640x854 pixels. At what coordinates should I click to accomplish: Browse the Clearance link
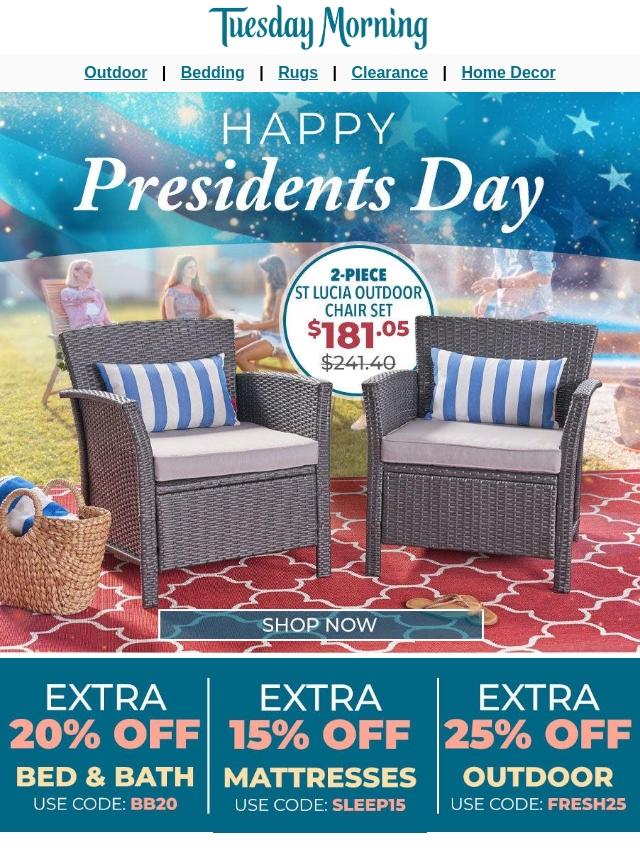389,73
